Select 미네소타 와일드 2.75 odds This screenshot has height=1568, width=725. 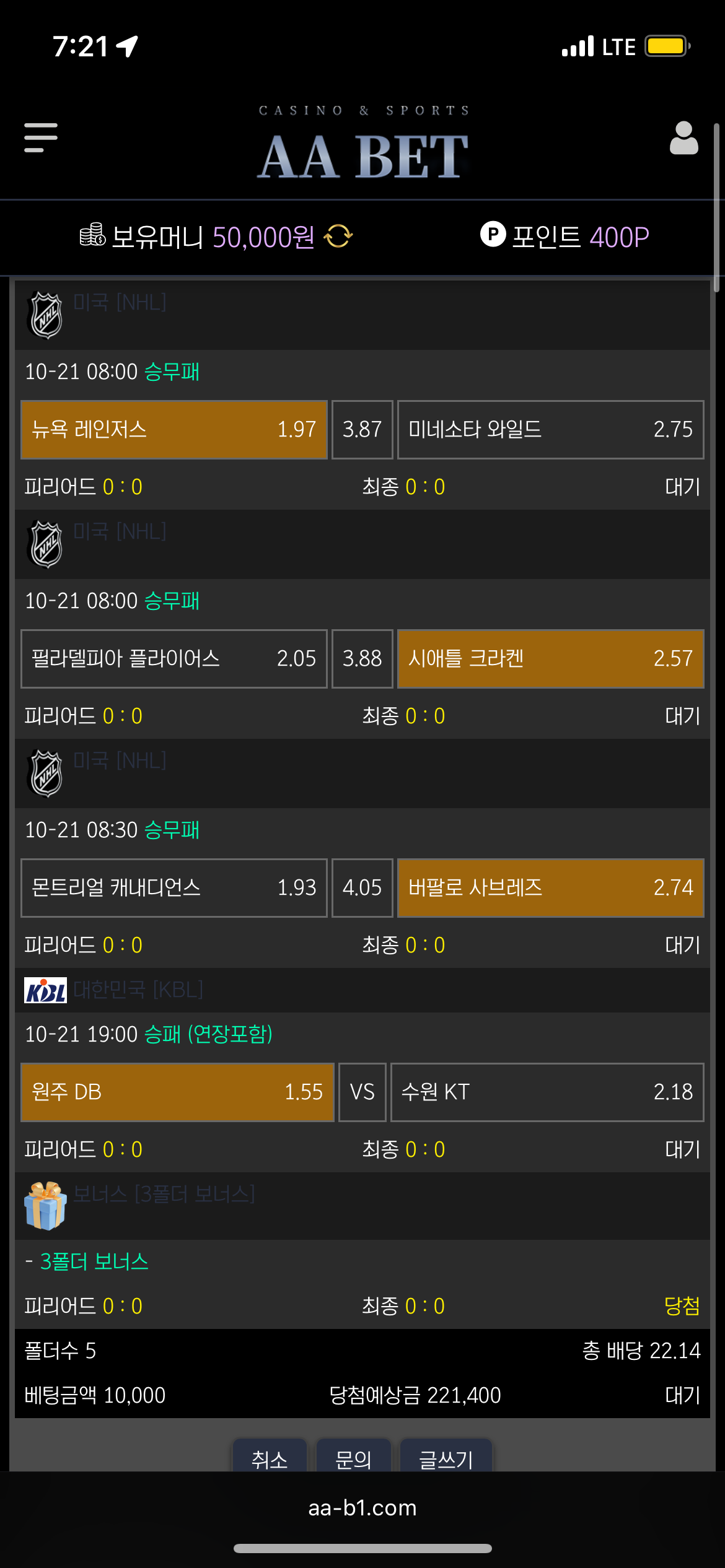click(550, 429)
